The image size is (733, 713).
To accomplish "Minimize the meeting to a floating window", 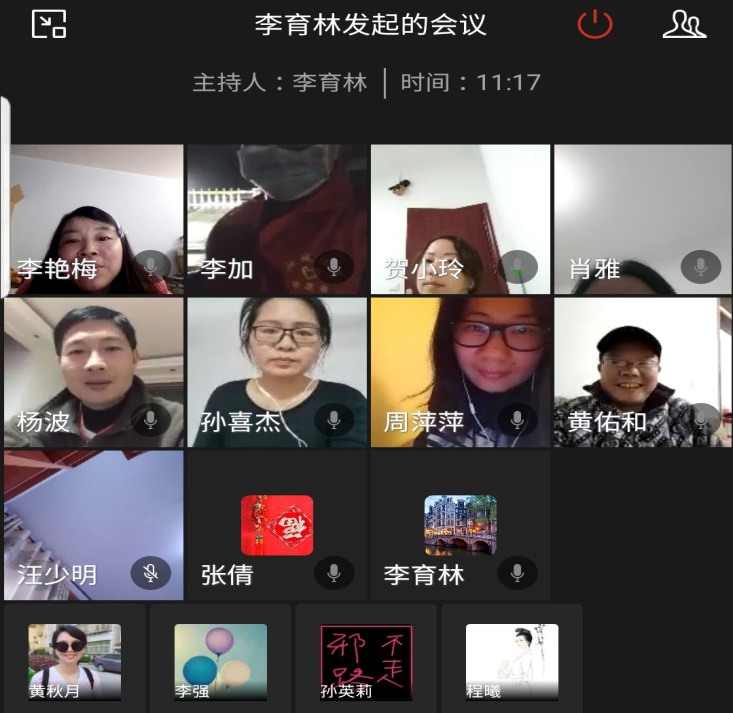I will pos(49,23).
